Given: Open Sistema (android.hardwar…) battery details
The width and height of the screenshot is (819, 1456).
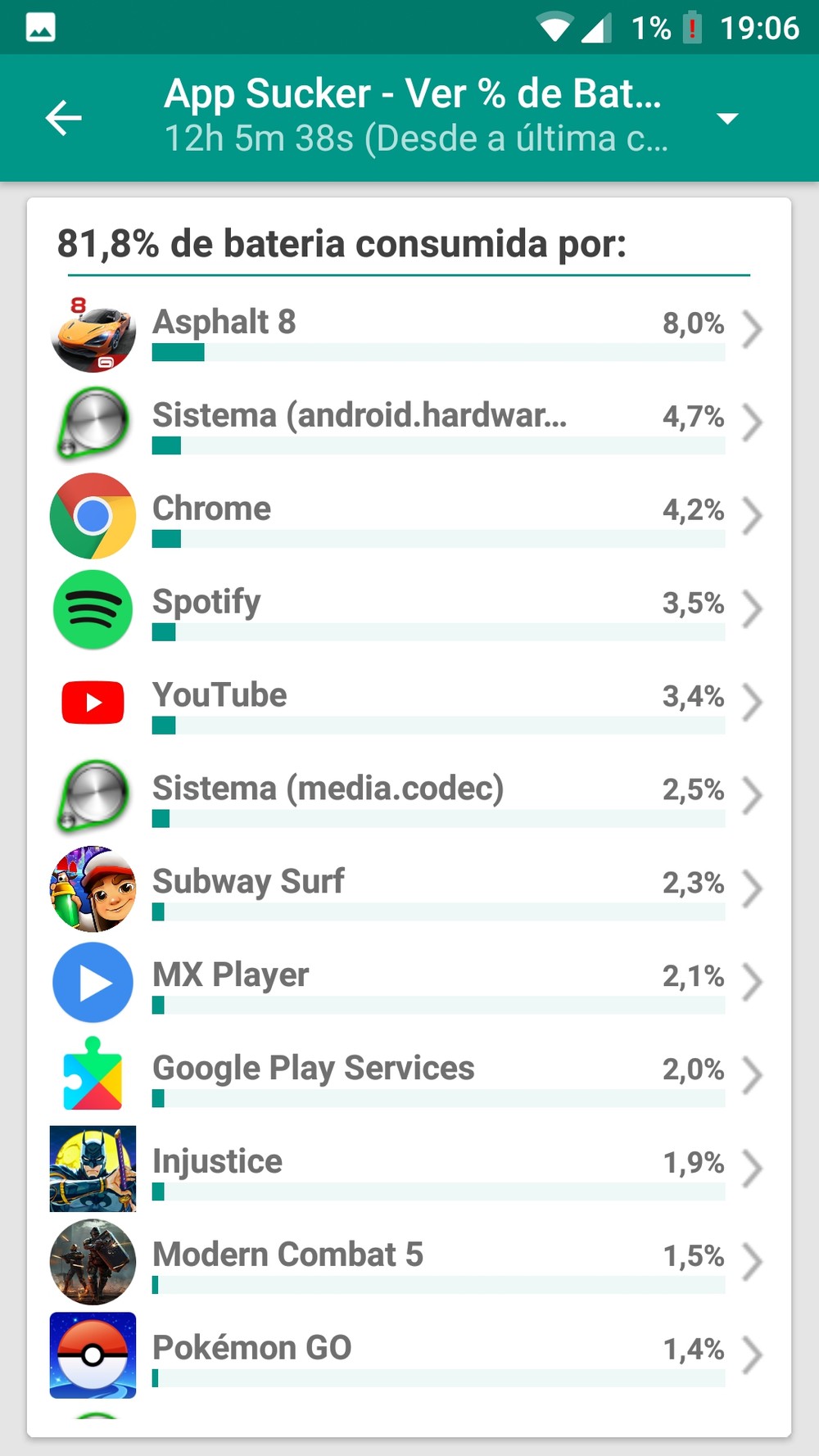Looking at the screenshot, I should pyautogui.click(x=409, y=425).
